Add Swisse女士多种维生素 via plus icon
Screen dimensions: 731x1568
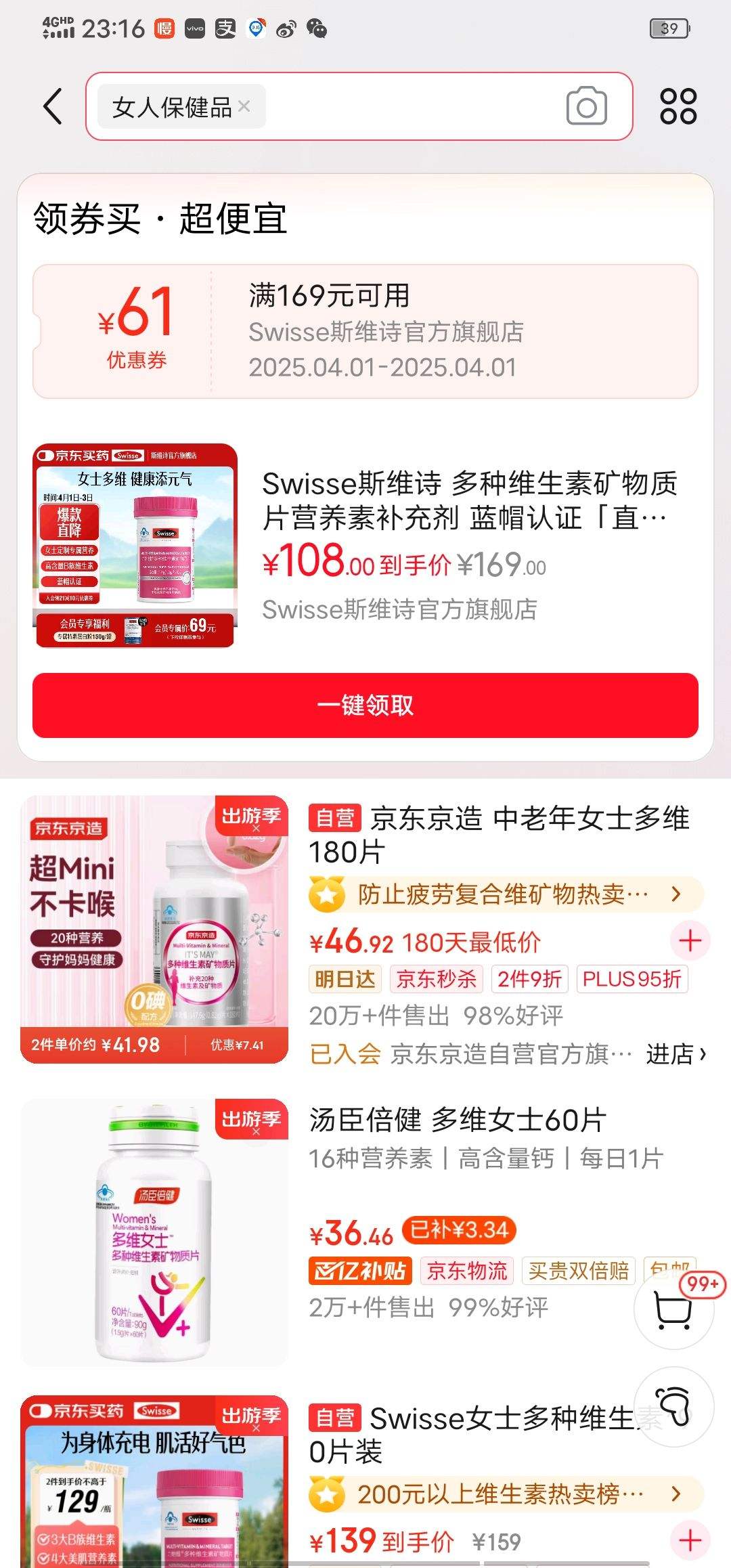coord(690,1541)
